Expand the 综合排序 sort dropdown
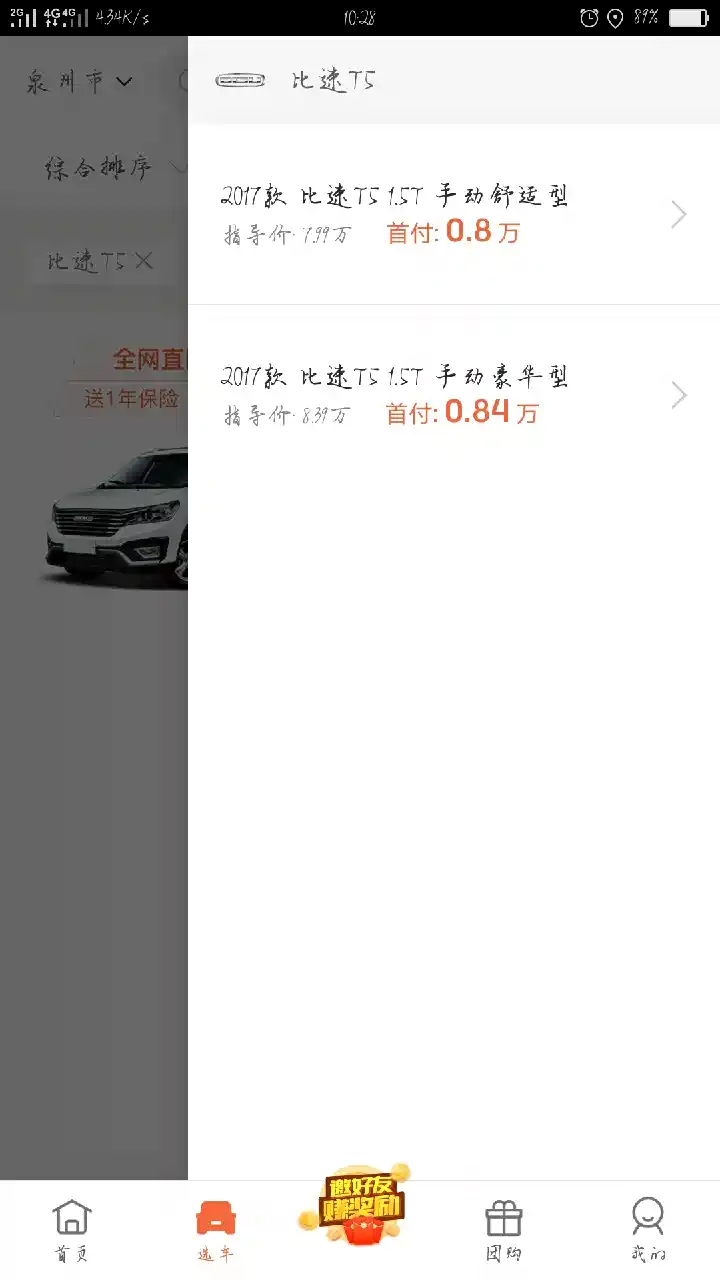 [x=112, y=168]
